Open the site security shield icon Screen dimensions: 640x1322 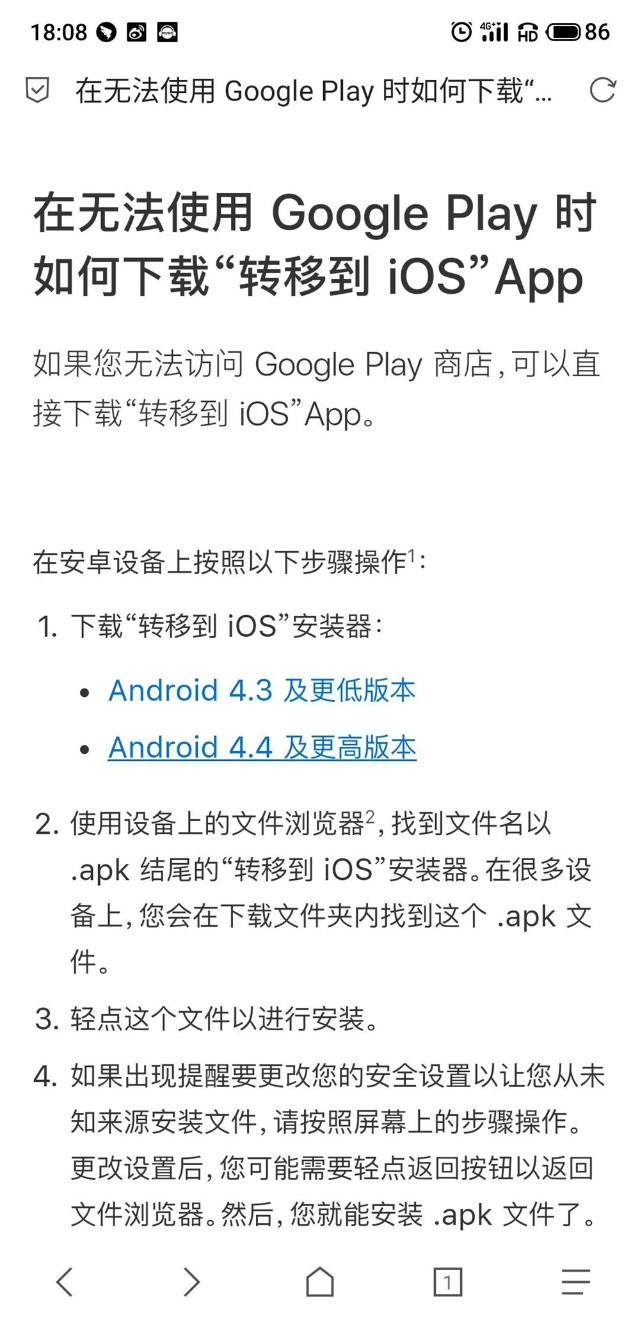pyautogui.click(x=36, y=92)
